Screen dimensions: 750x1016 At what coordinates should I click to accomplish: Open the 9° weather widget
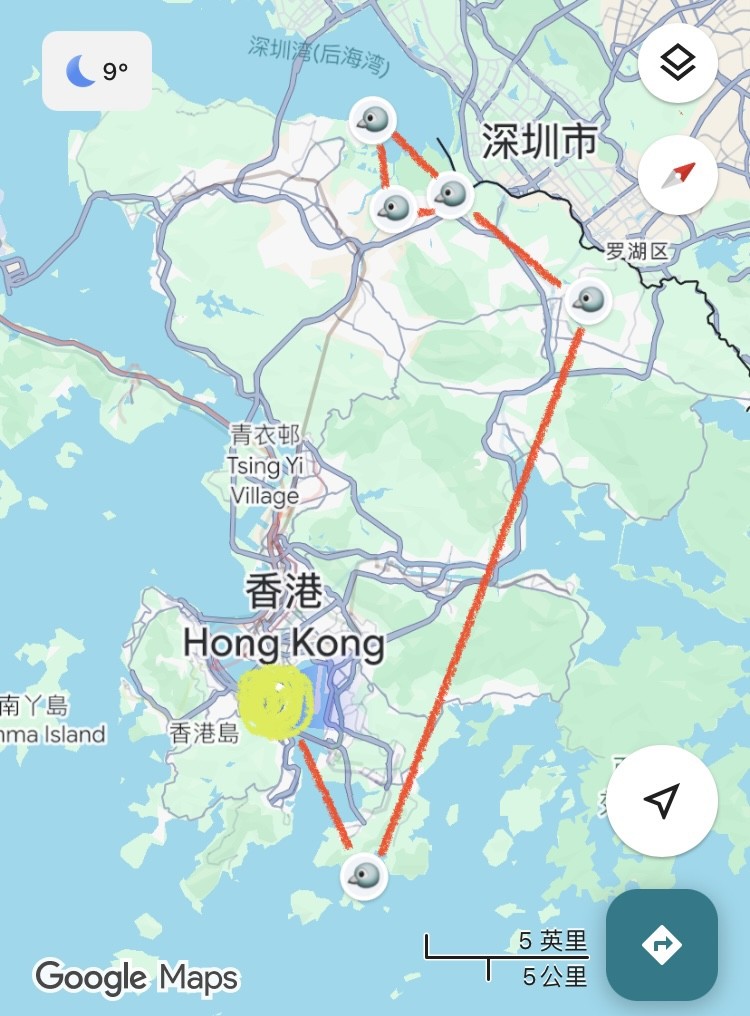[x=97, y=71]
